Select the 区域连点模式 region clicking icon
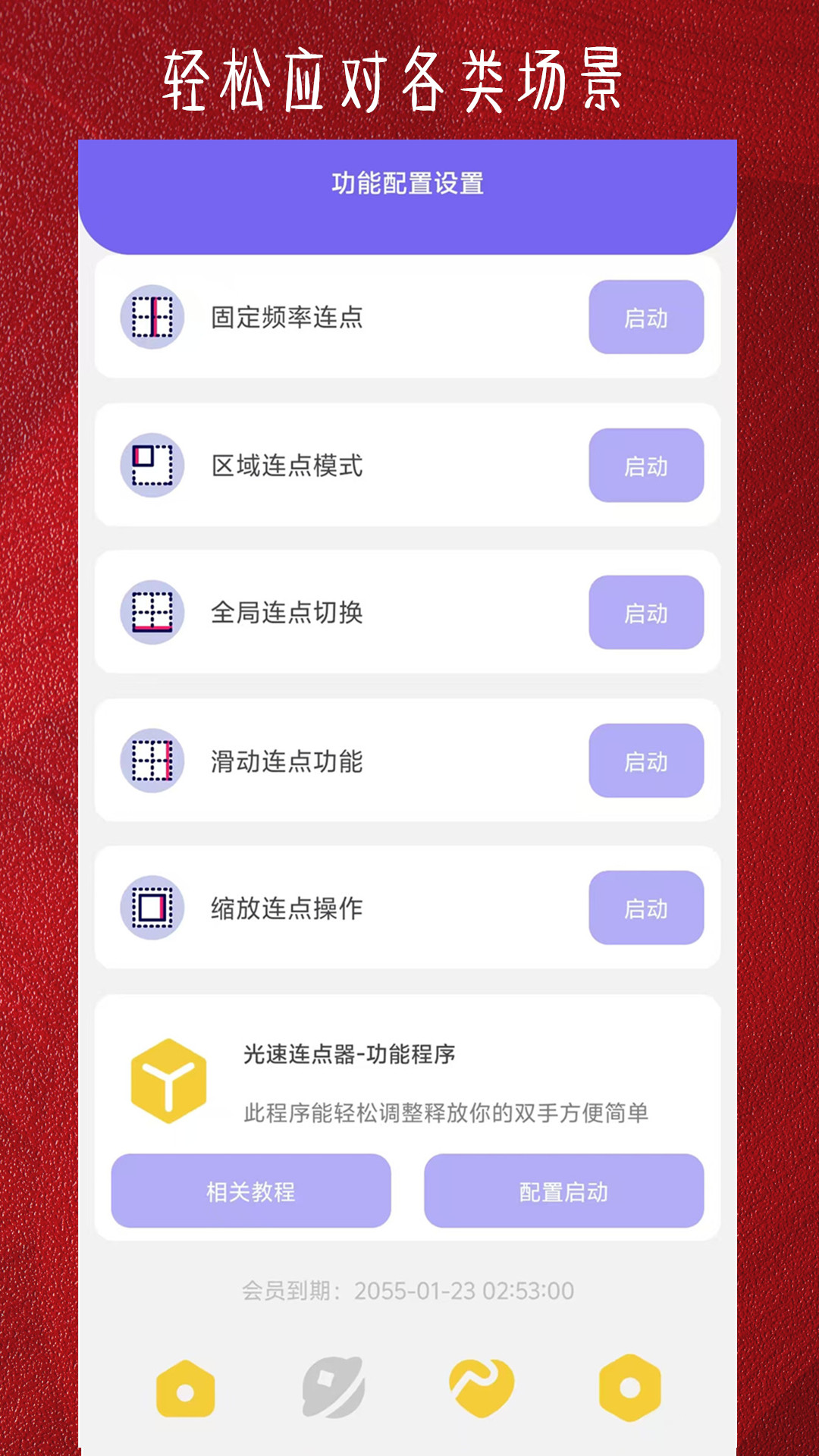This screenshot has height=1456, width=819. point(152,466)
